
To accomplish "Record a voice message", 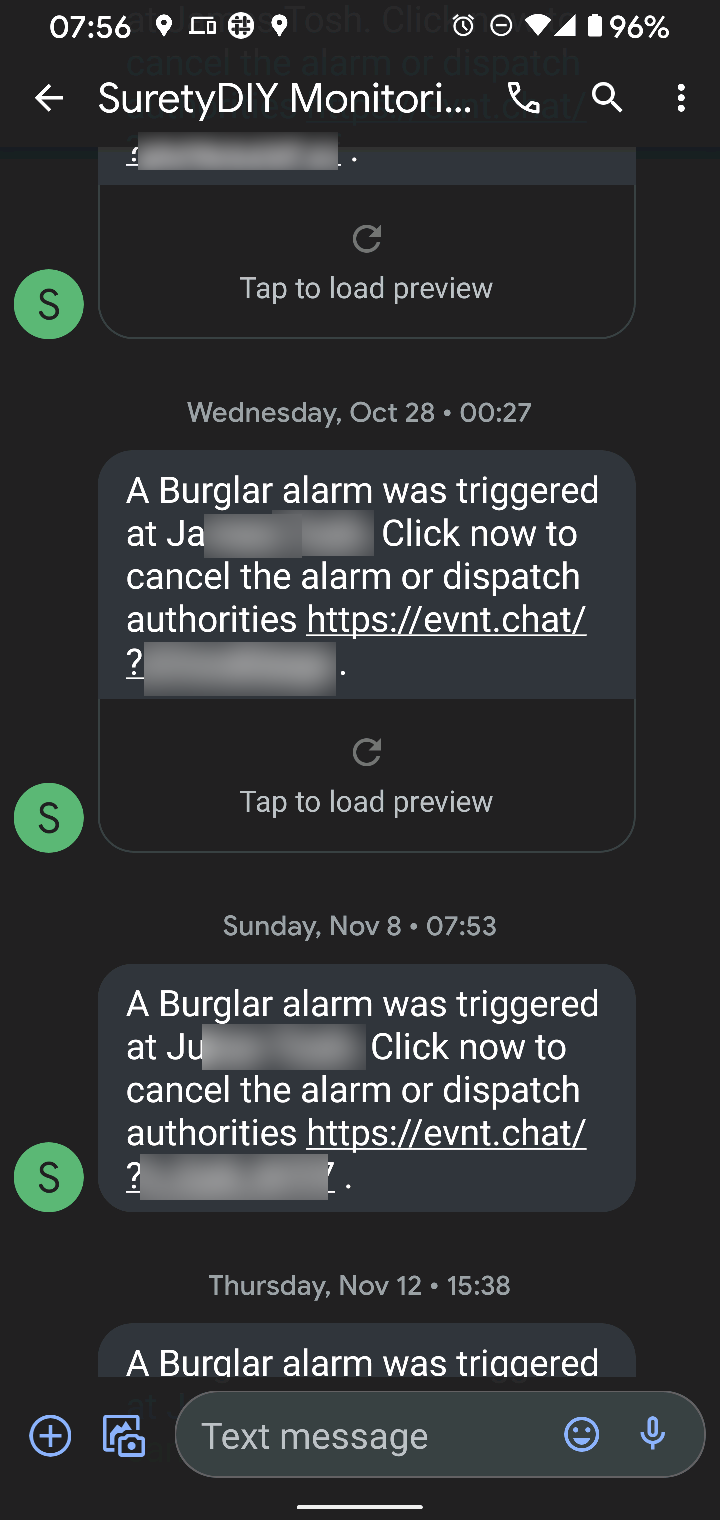I will click(x=653, y=1434).
